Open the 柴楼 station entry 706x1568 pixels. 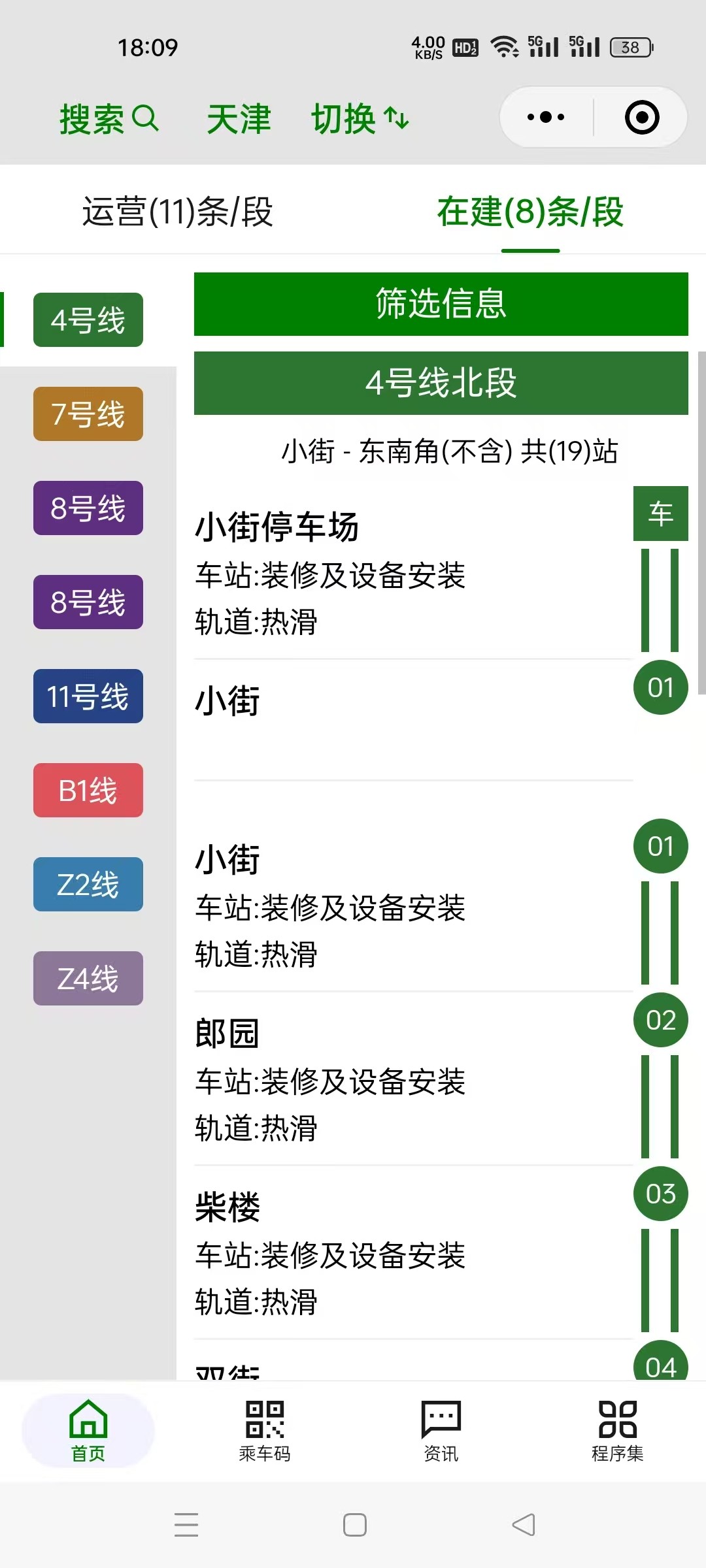414,1252
